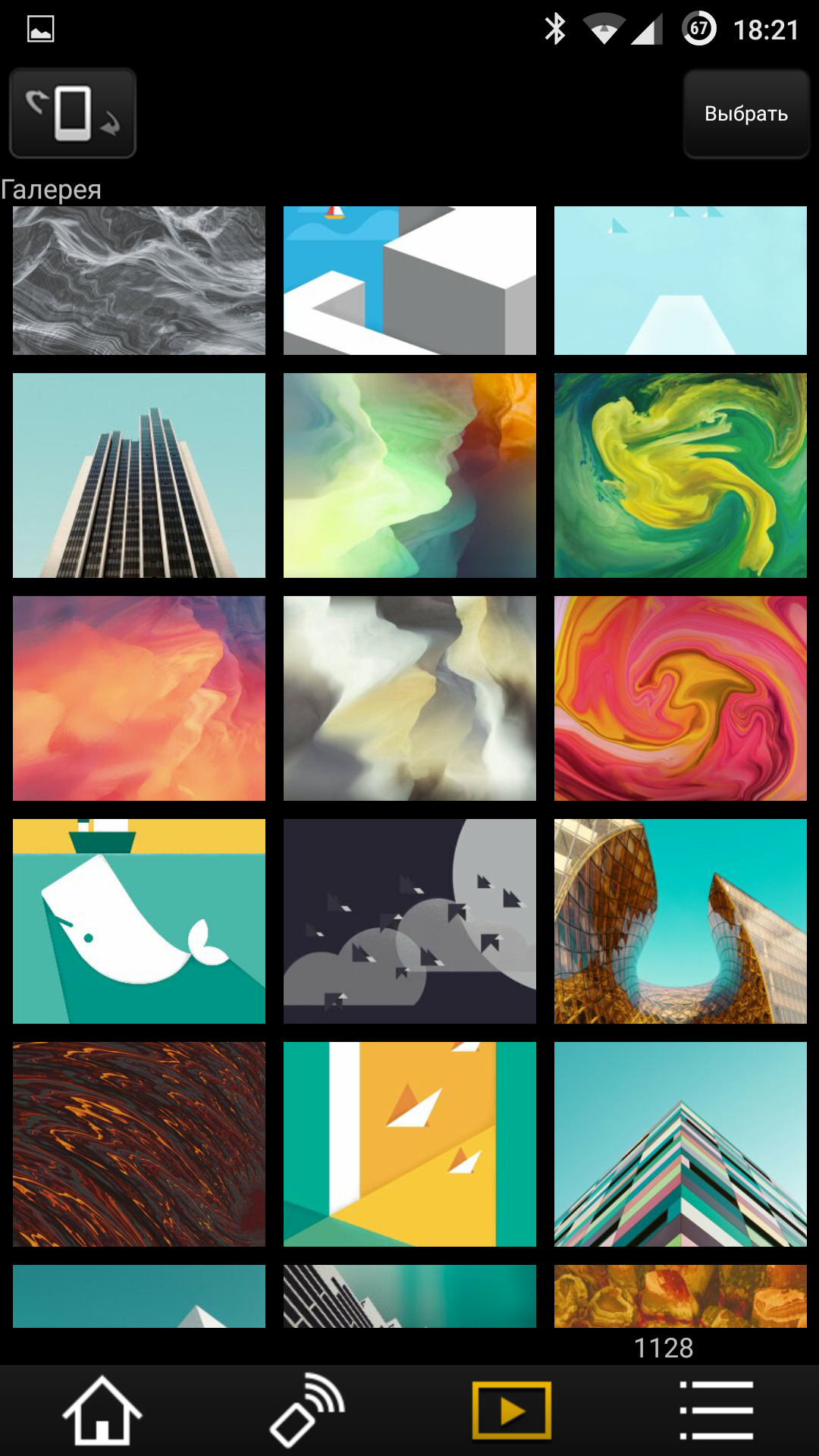Open the pink and orange swirl image
The image size is (819, 1456).
coord(680,698)
